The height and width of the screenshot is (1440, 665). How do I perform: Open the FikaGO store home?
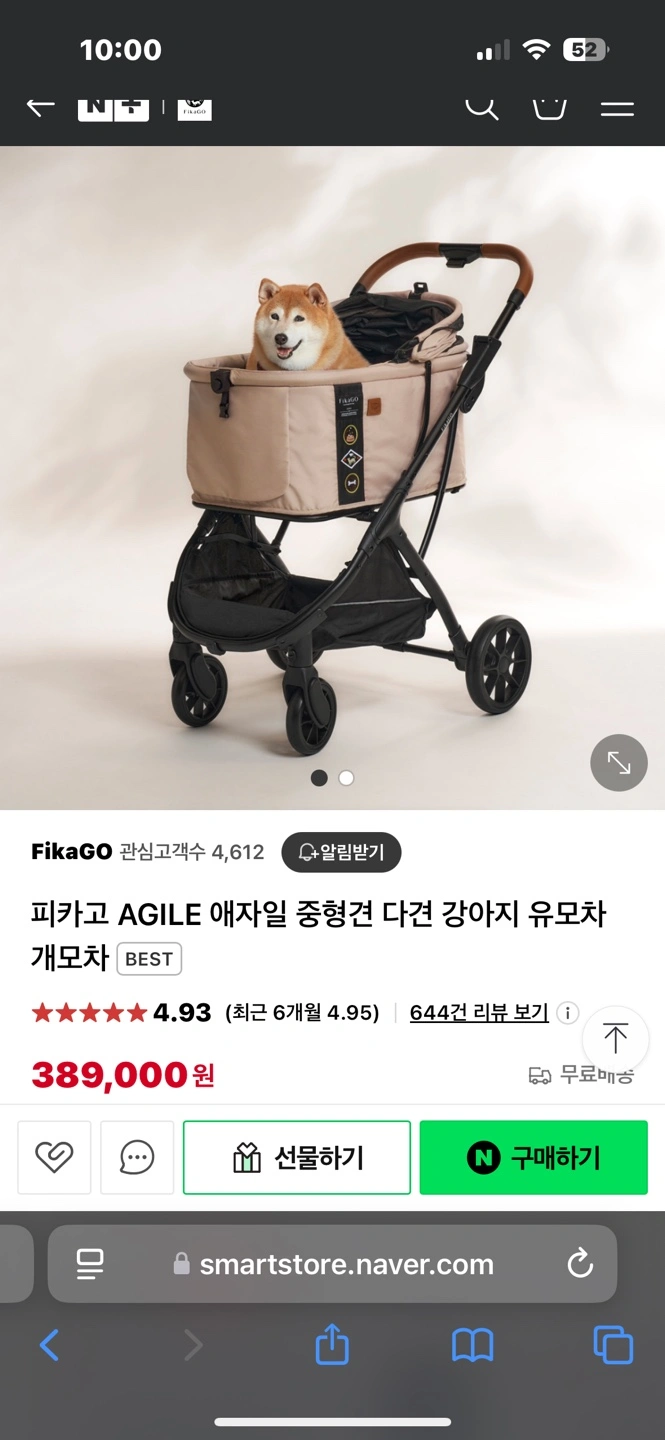tap(71, 852)
